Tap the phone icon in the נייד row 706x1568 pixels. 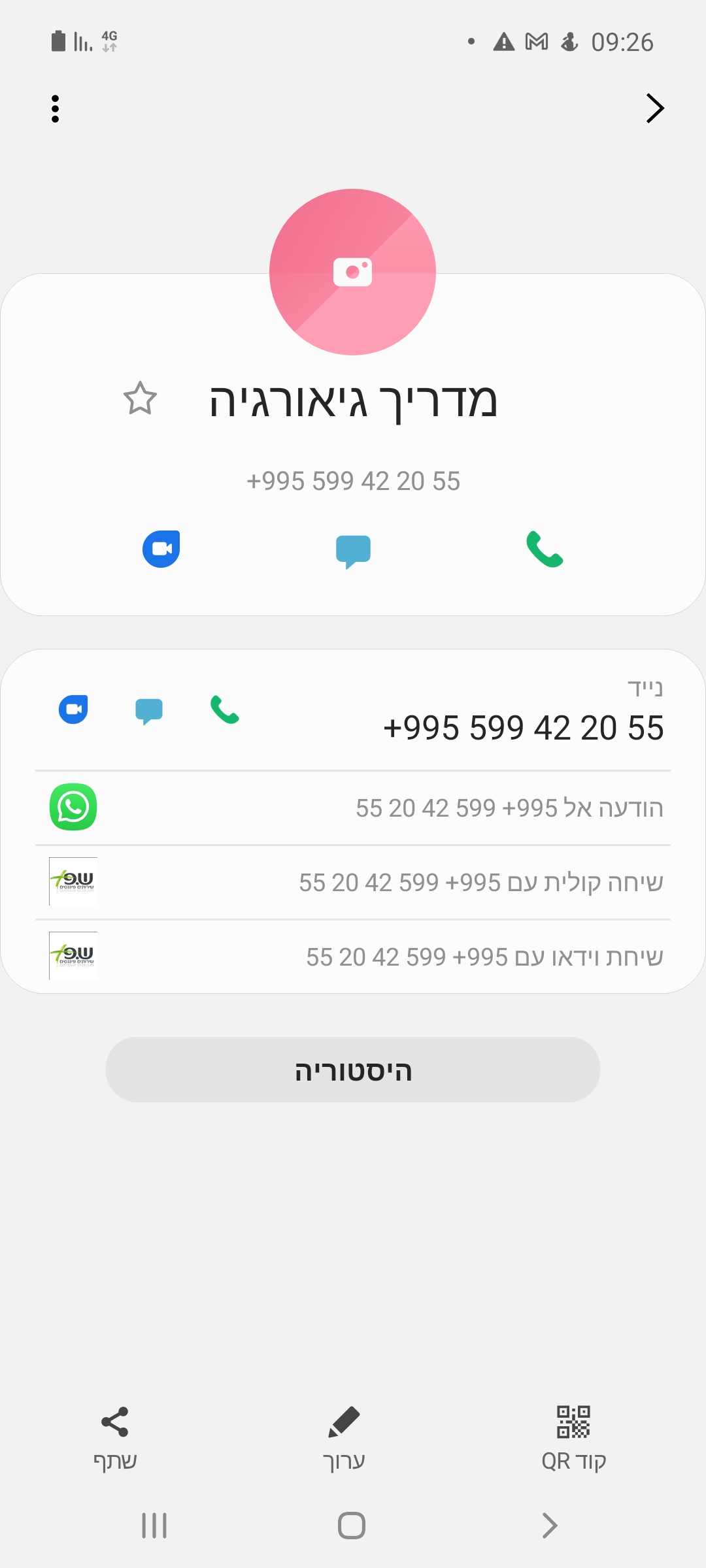click(x=225, y=710)
